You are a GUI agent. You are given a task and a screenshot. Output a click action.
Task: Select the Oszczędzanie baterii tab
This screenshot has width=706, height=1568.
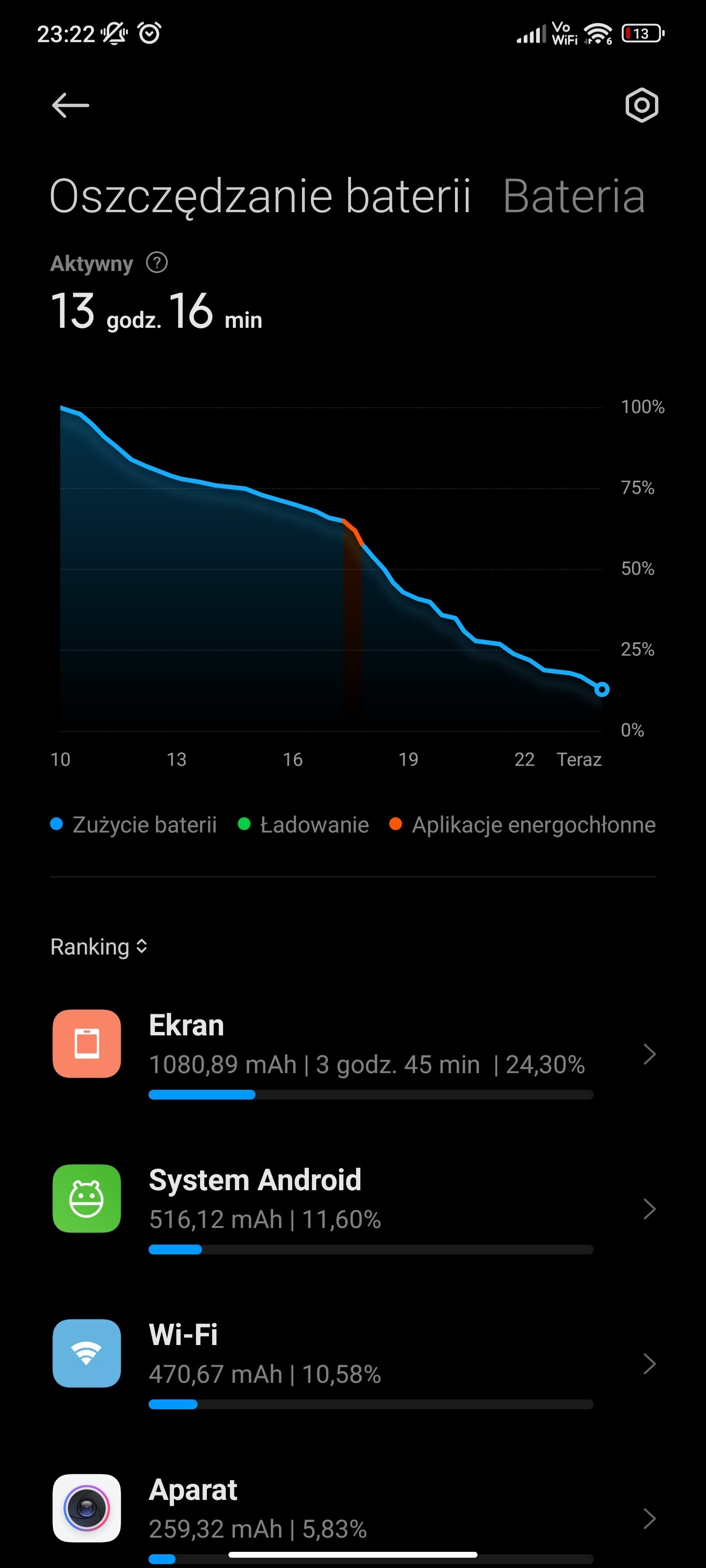260,197
